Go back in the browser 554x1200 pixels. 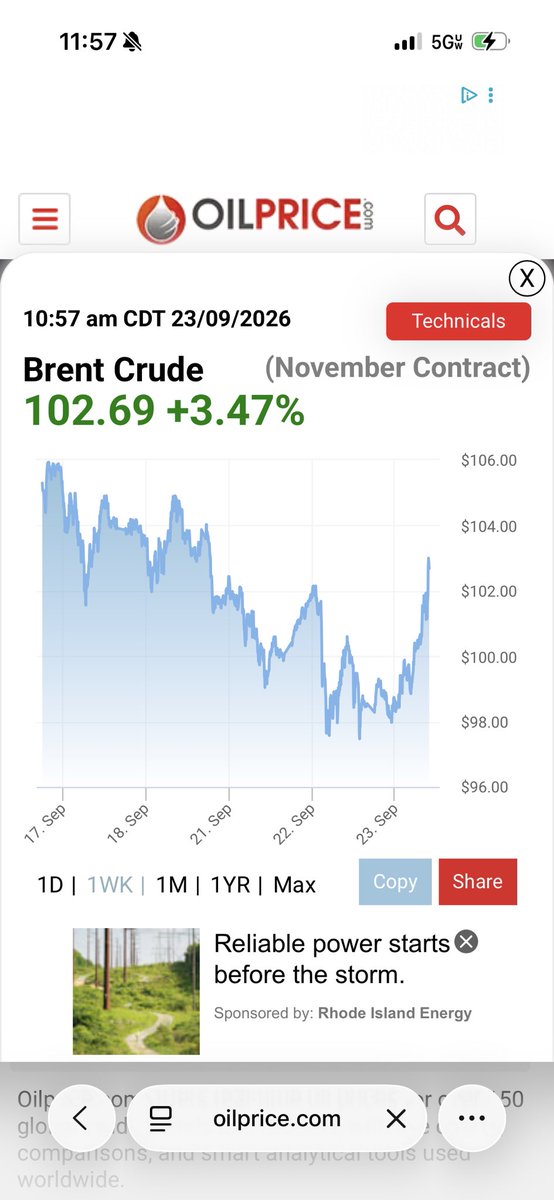81,1118
